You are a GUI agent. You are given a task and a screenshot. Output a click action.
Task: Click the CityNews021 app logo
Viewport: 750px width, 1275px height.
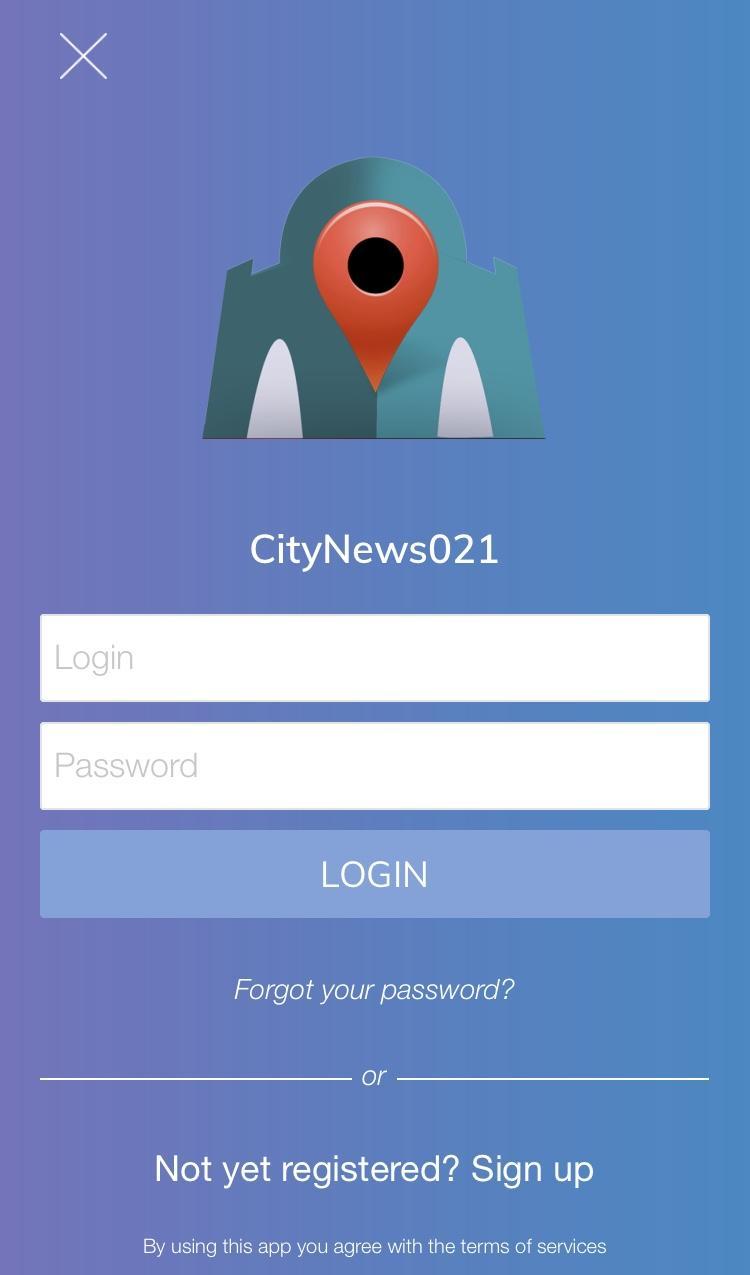coord(374,295)
